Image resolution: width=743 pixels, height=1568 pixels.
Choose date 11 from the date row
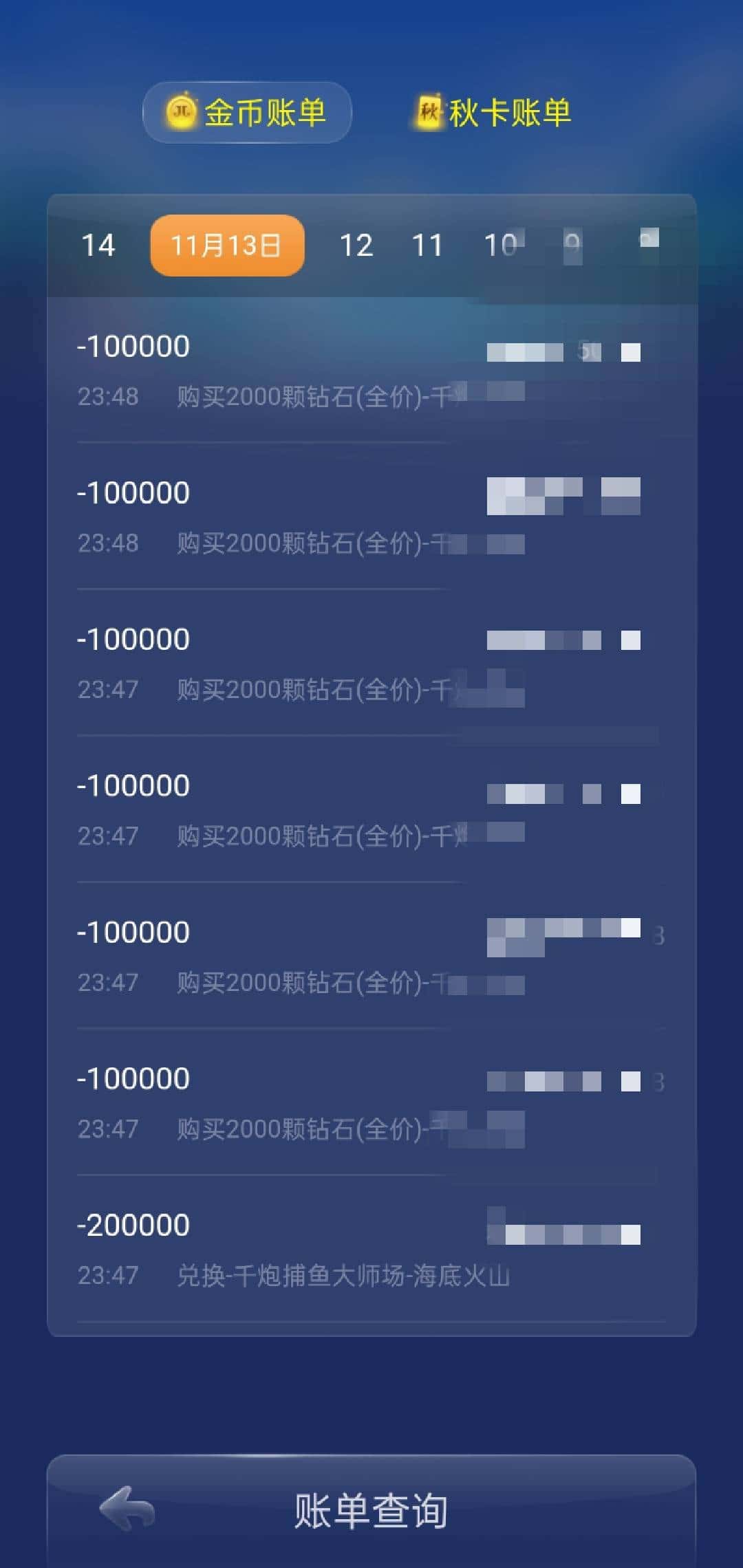coord(429,245)
